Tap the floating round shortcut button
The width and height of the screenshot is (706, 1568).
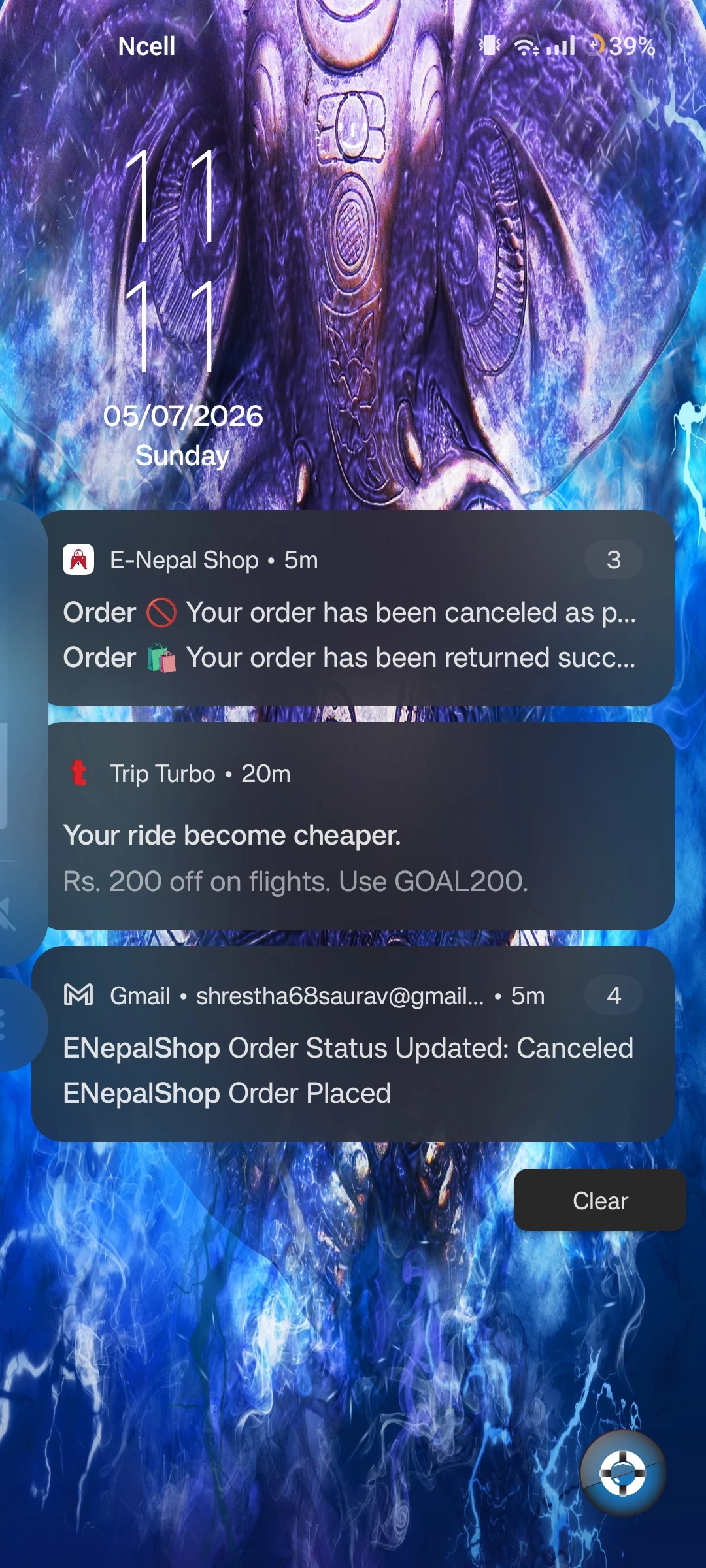[623, 1473]
